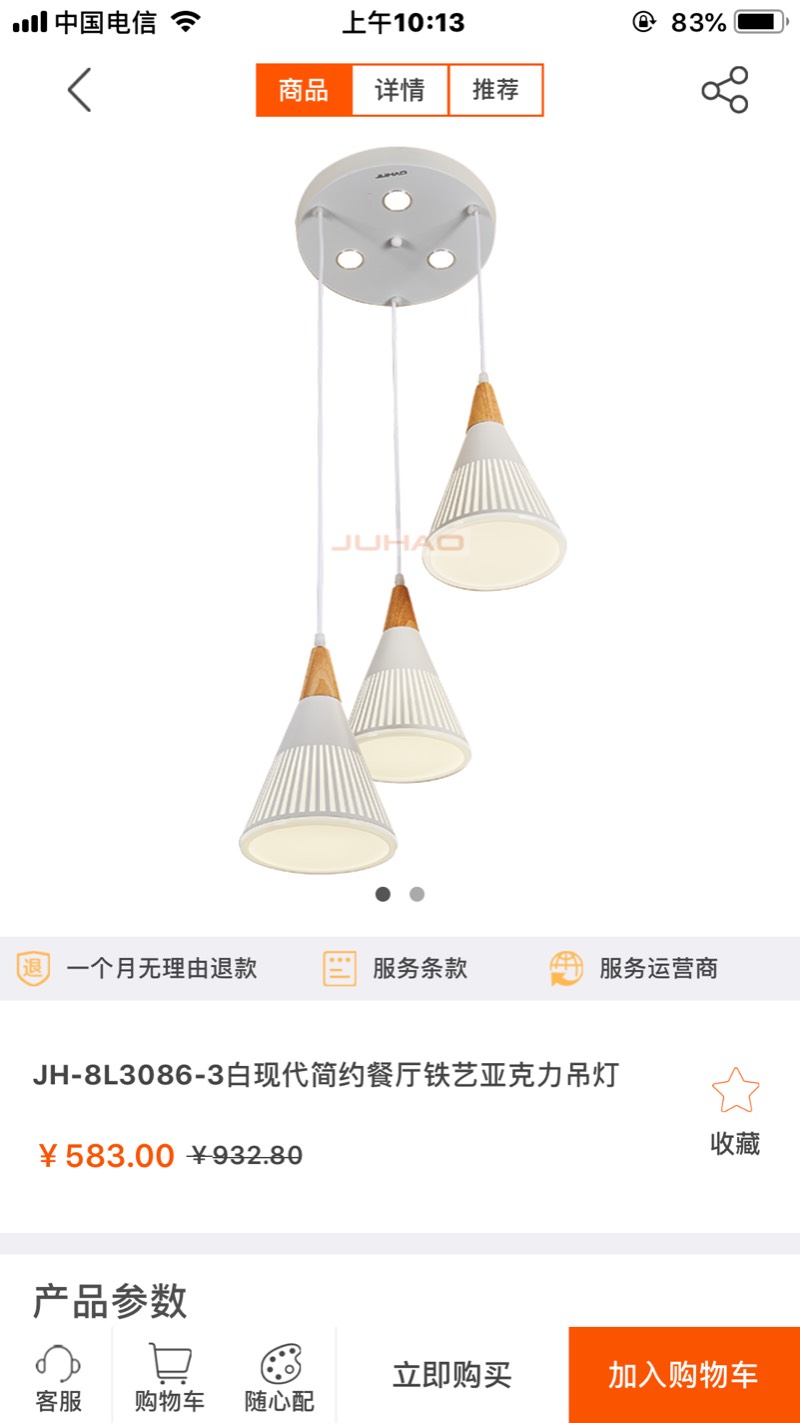The image size is (800, 1423).
Task: Share this product
Action: 724,90
